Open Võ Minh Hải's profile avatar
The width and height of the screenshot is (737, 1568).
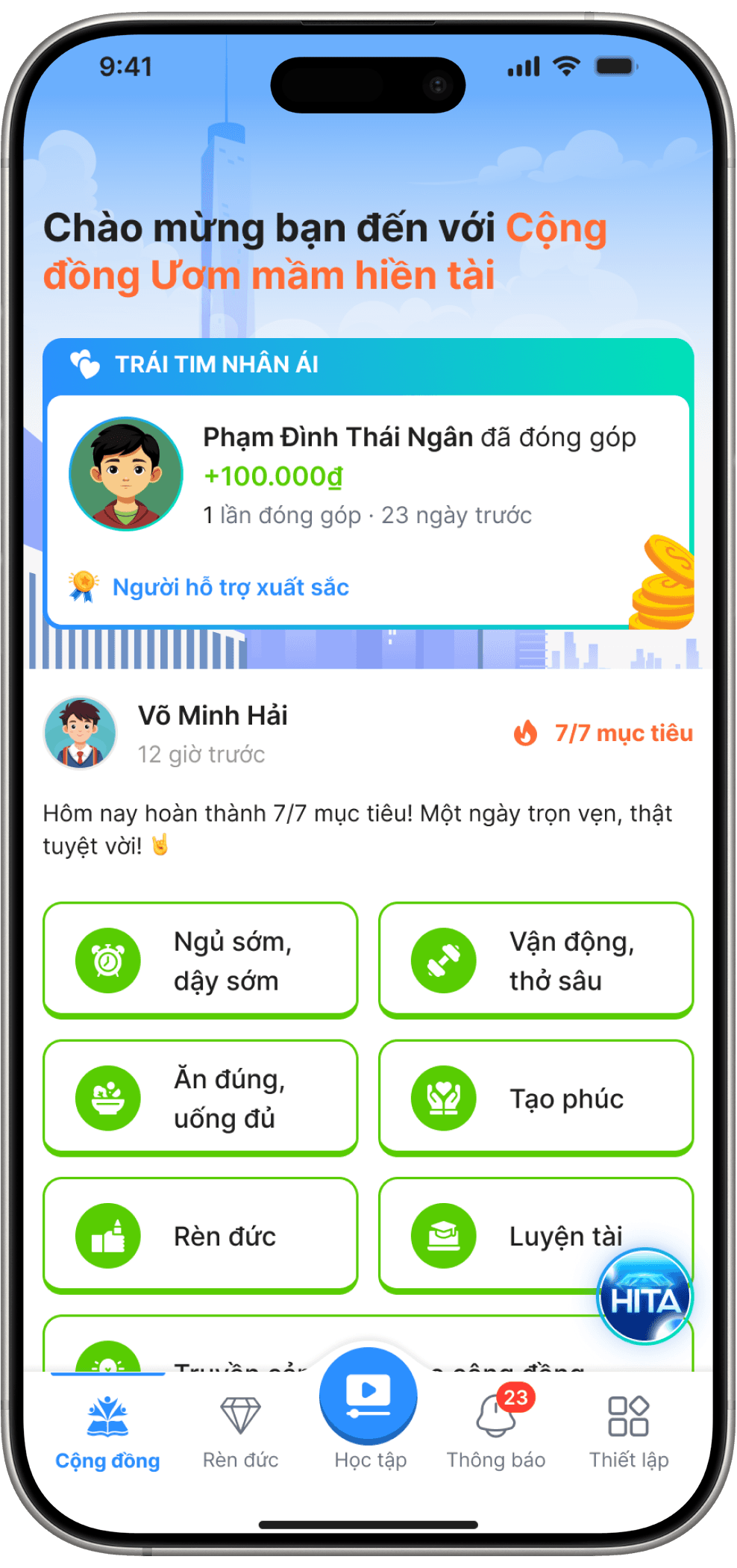tap(81, 734)
